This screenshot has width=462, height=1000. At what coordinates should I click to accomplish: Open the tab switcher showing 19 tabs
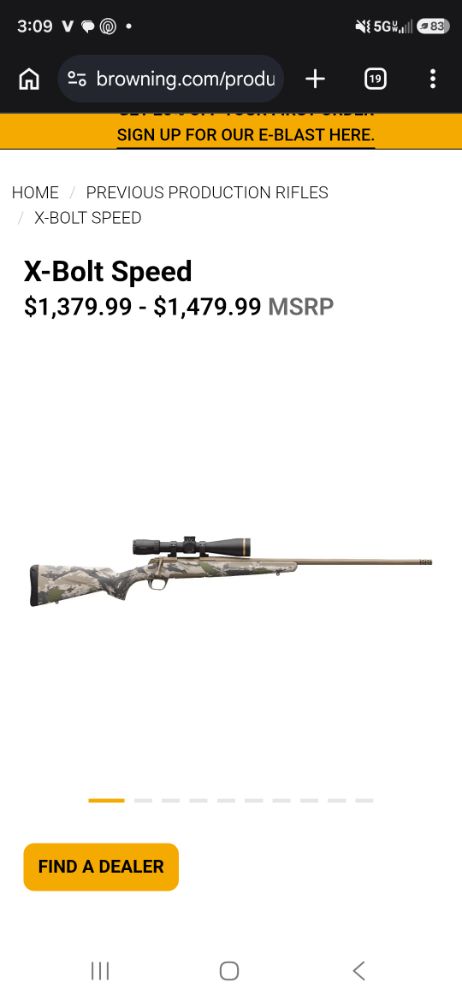click(x=375, y=79)
